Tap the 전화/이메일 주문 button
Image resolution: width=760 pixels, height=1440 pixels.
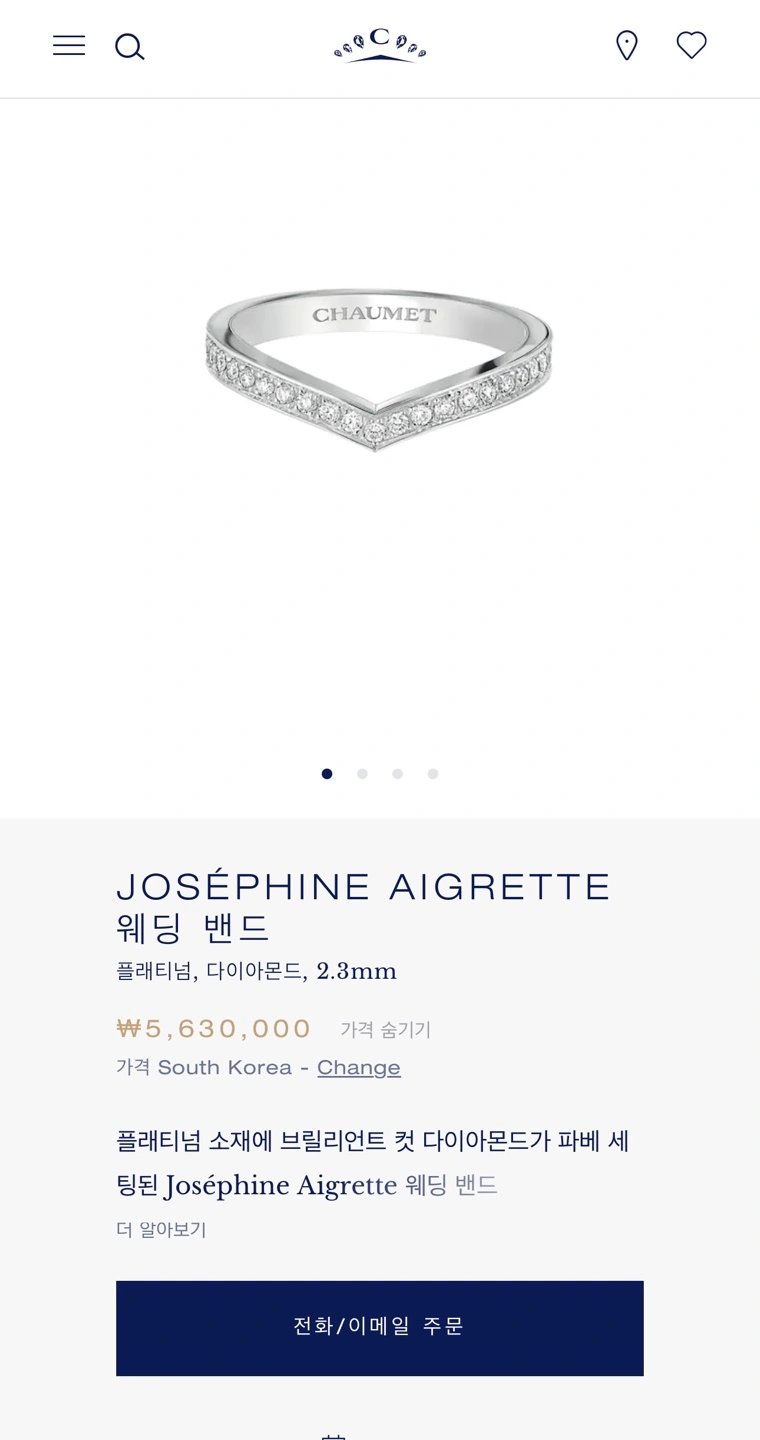[x=379, y=1327]
